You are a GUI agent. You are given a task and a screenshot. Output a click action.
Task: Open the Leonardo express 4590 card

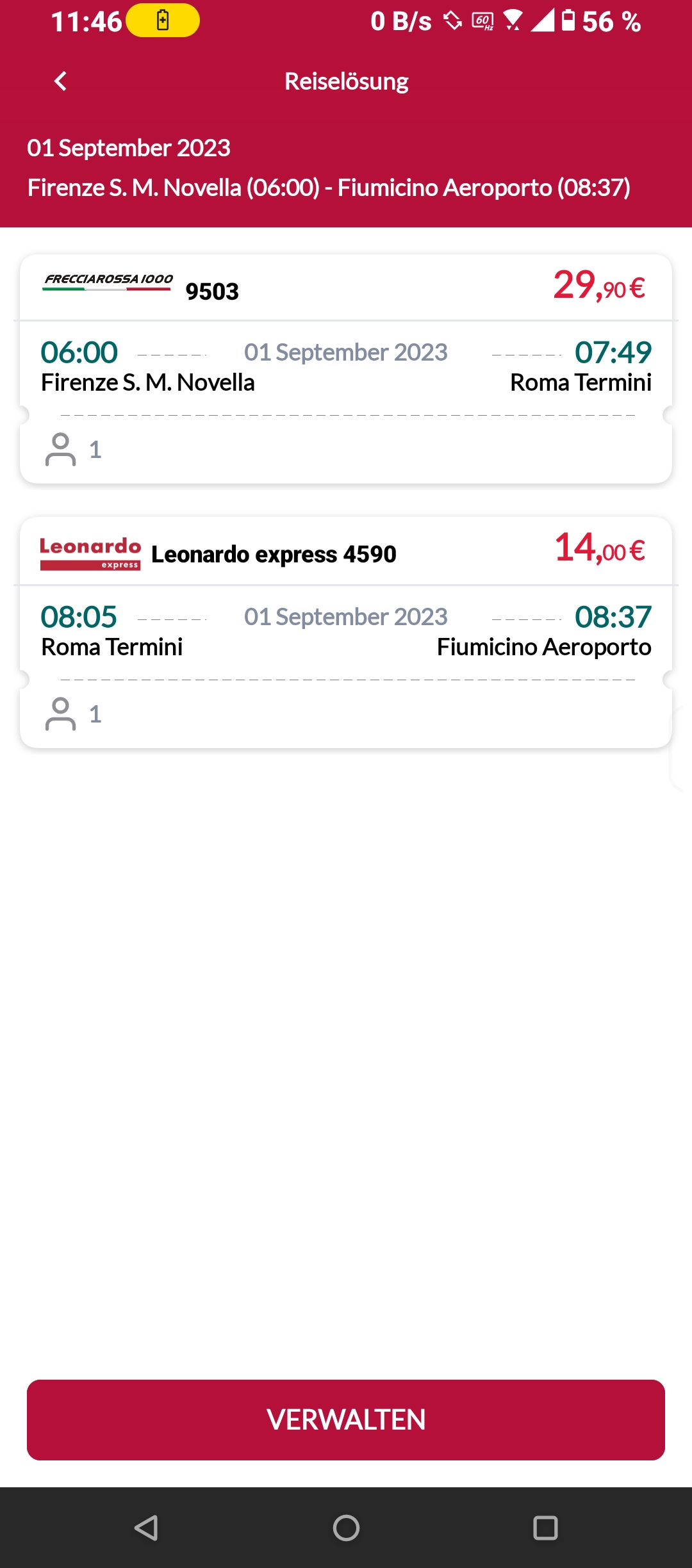pos(346,633)
